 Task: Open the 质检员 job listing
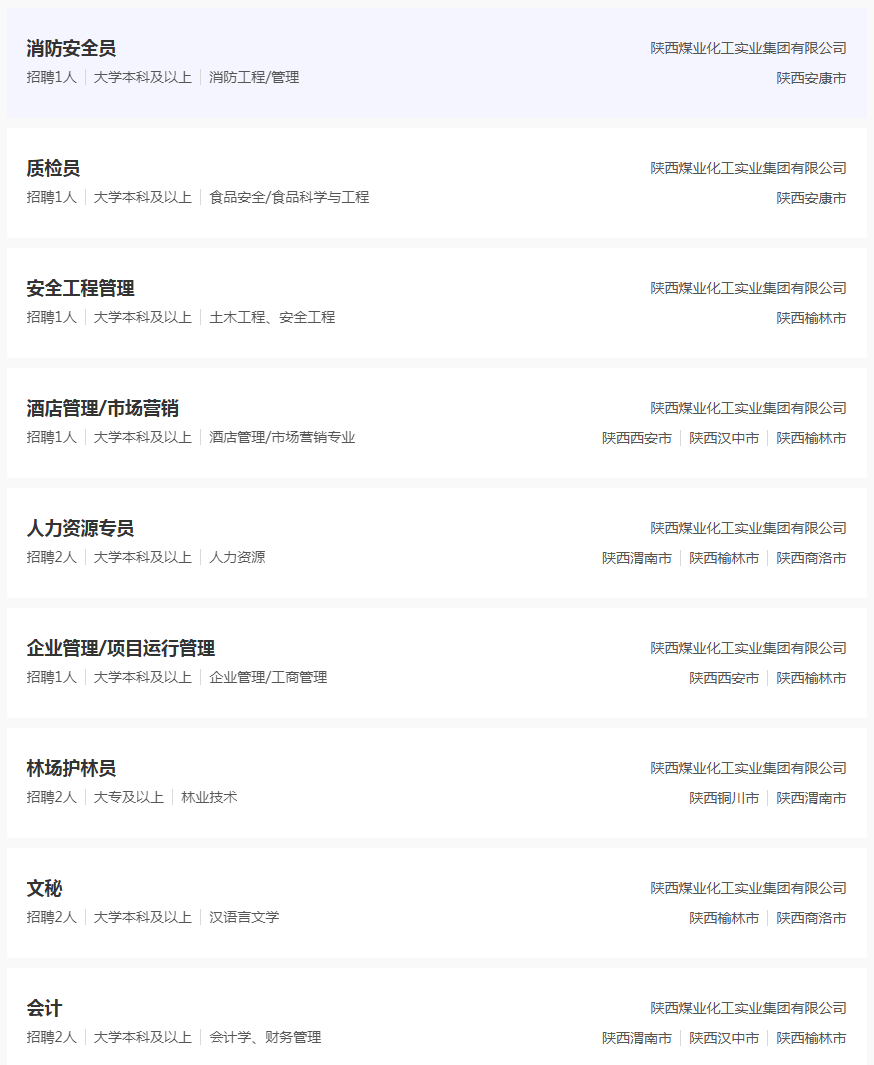coord(53,169)
